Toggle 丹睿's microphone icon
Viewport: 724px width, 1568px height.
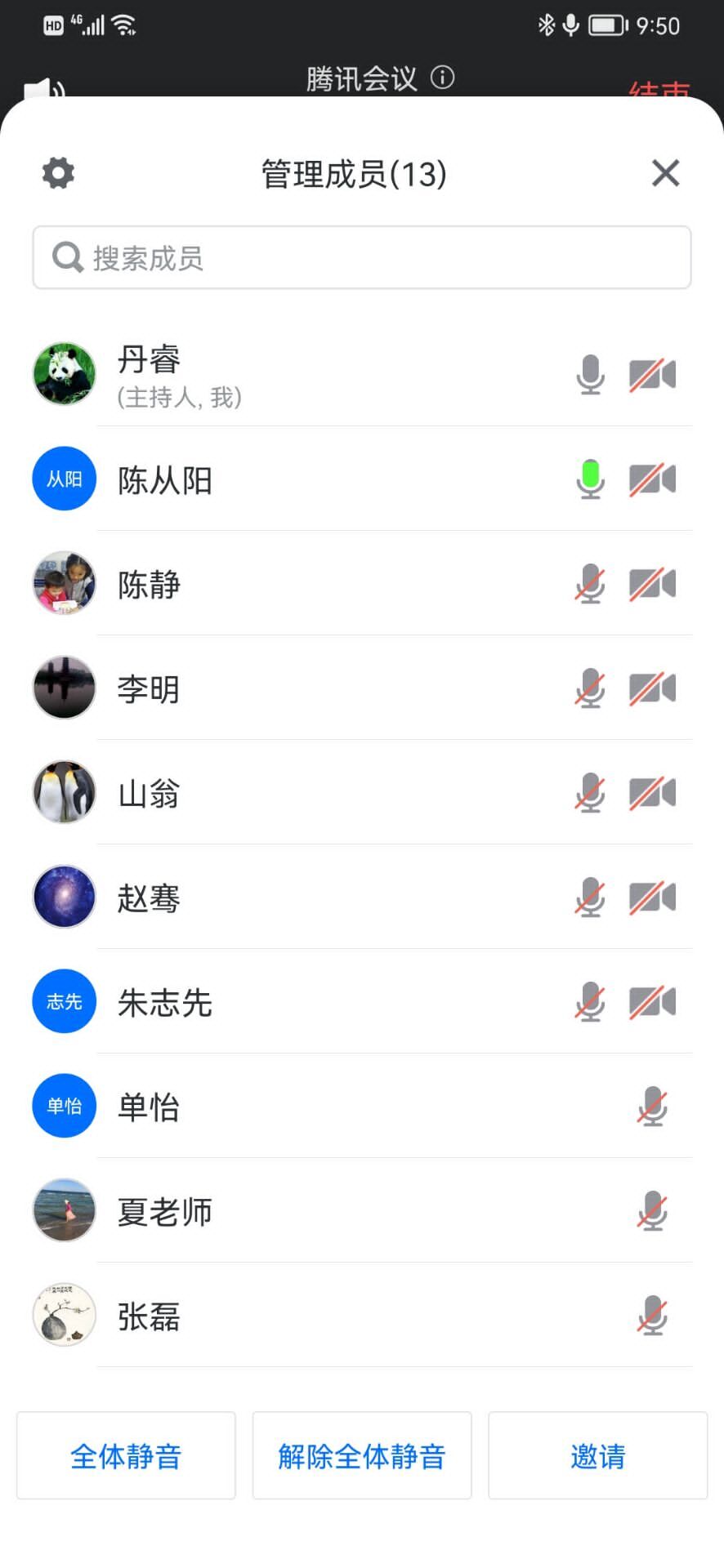[590, 375]
